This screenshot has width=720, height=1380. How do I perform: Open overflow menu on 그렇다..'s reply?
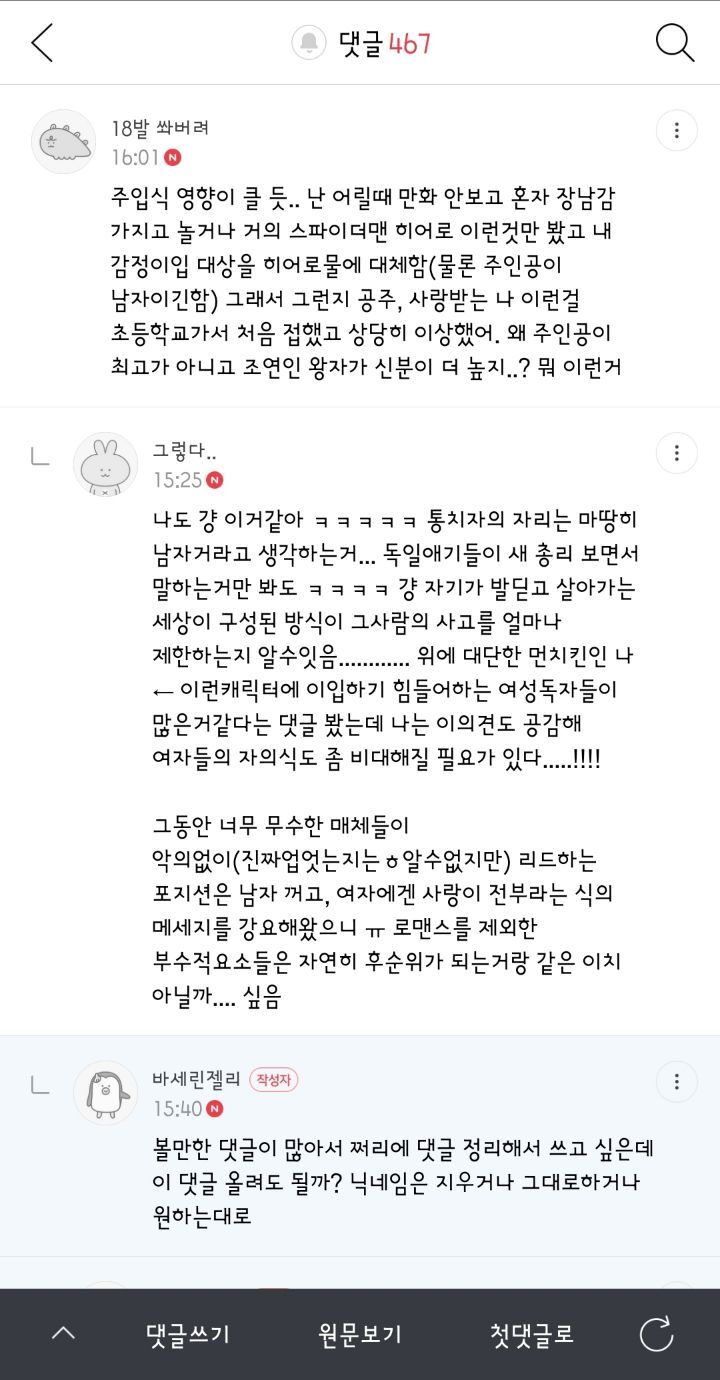677,453
